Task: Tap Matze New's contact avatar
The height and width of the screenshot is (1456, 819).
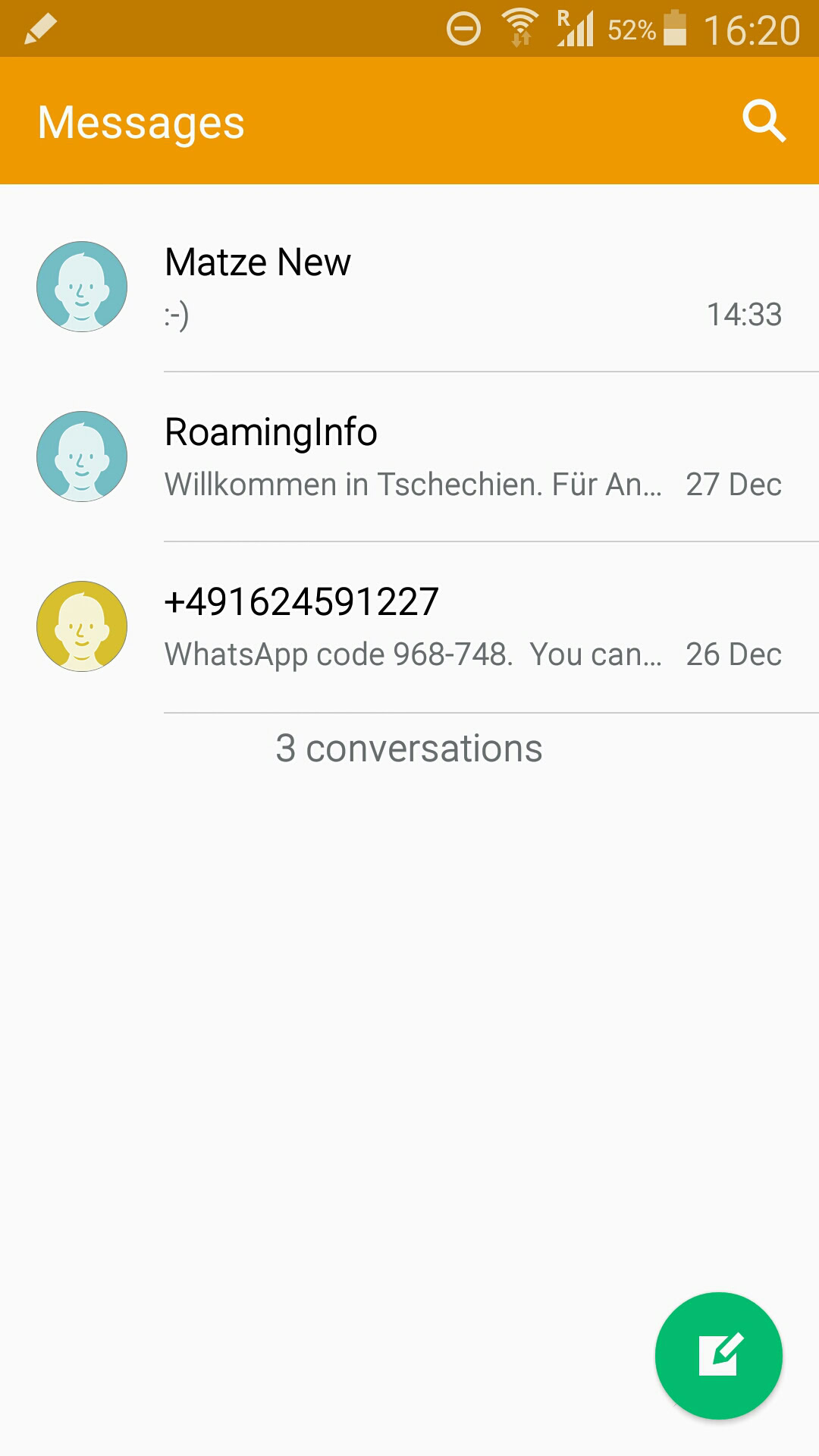Action: coord(82,287)
